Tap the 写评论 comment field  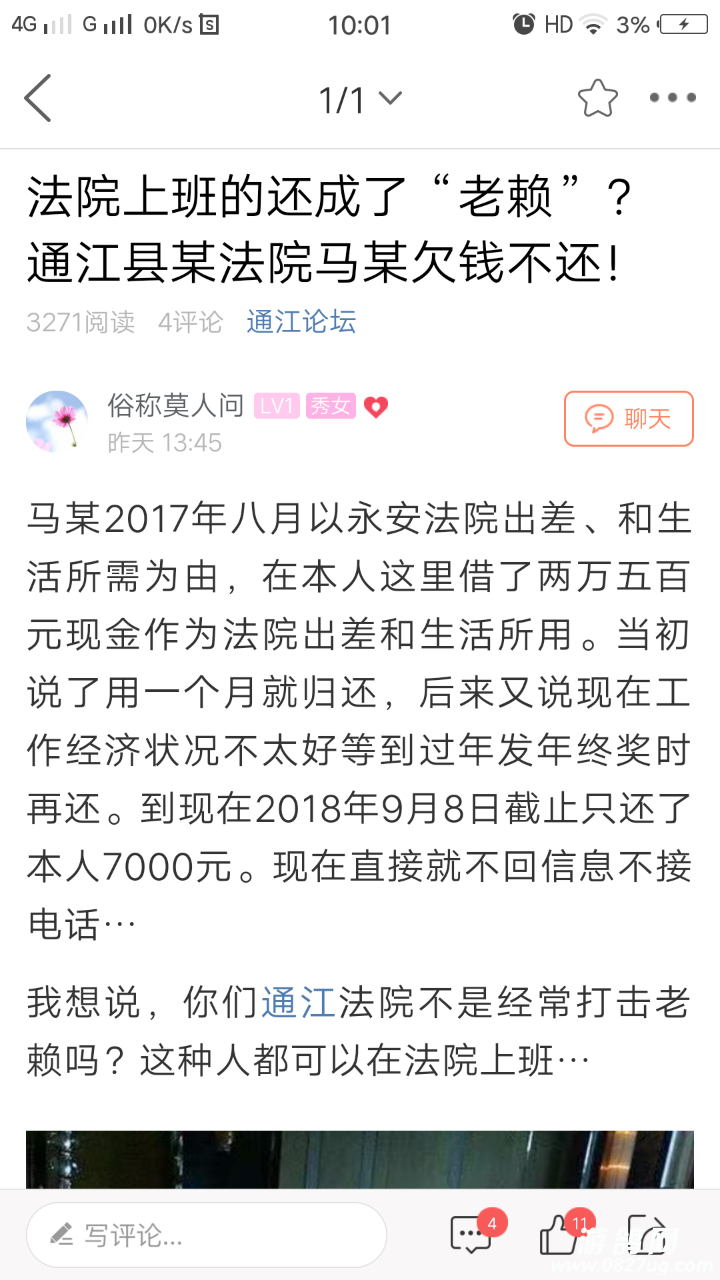click(206, 1235)
